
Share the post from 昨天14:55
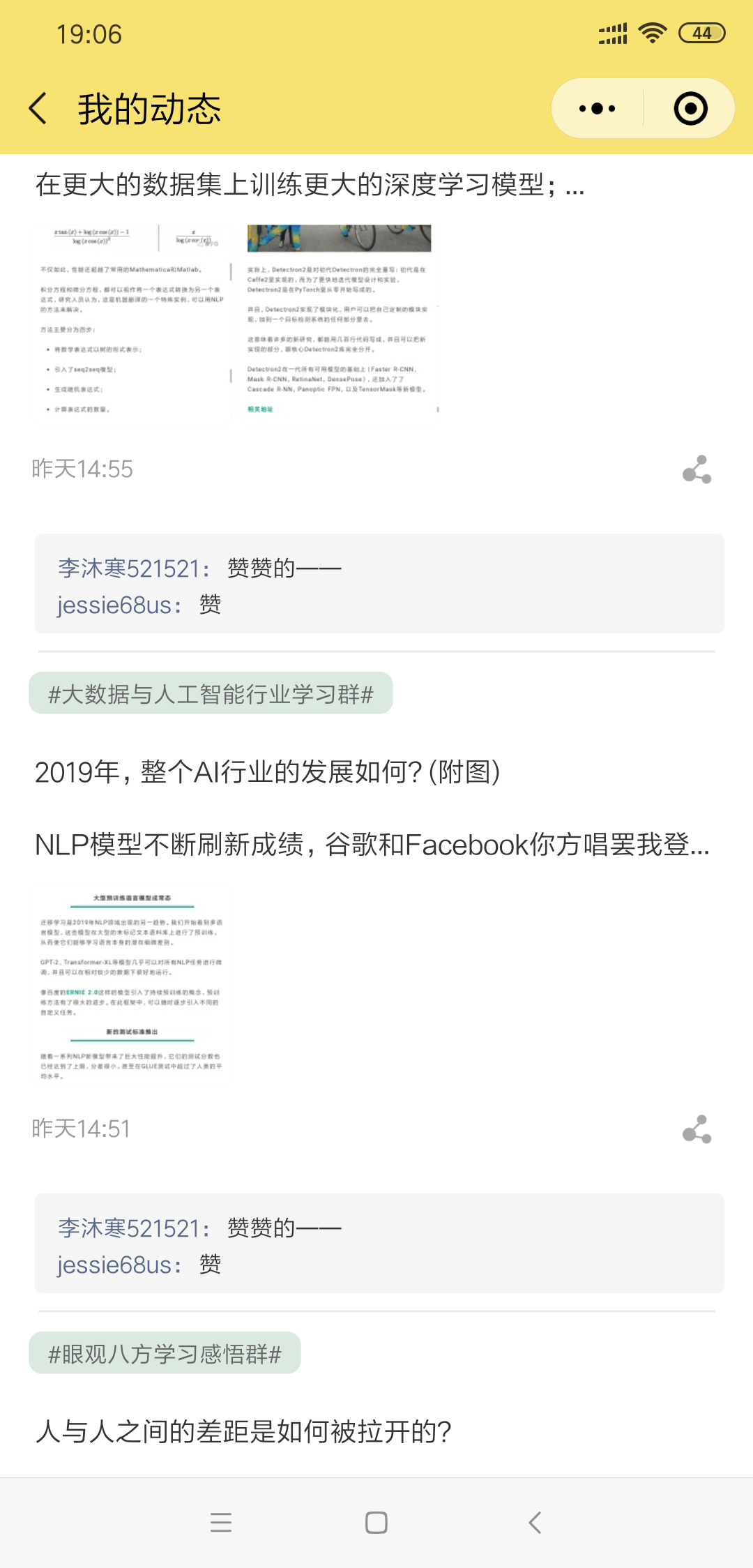[x=697, y=469]
